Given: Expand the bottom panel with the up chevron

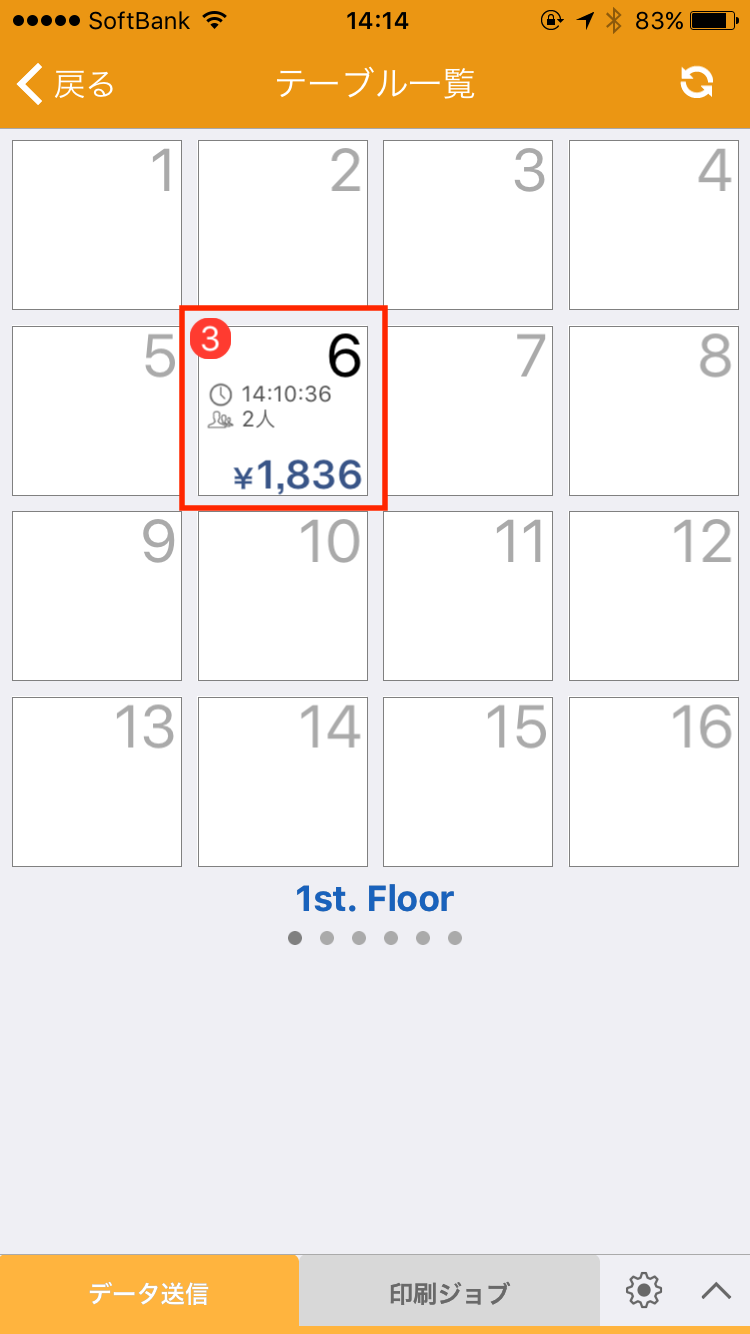Looking at the screenshot, I should tap(716, 1291).
